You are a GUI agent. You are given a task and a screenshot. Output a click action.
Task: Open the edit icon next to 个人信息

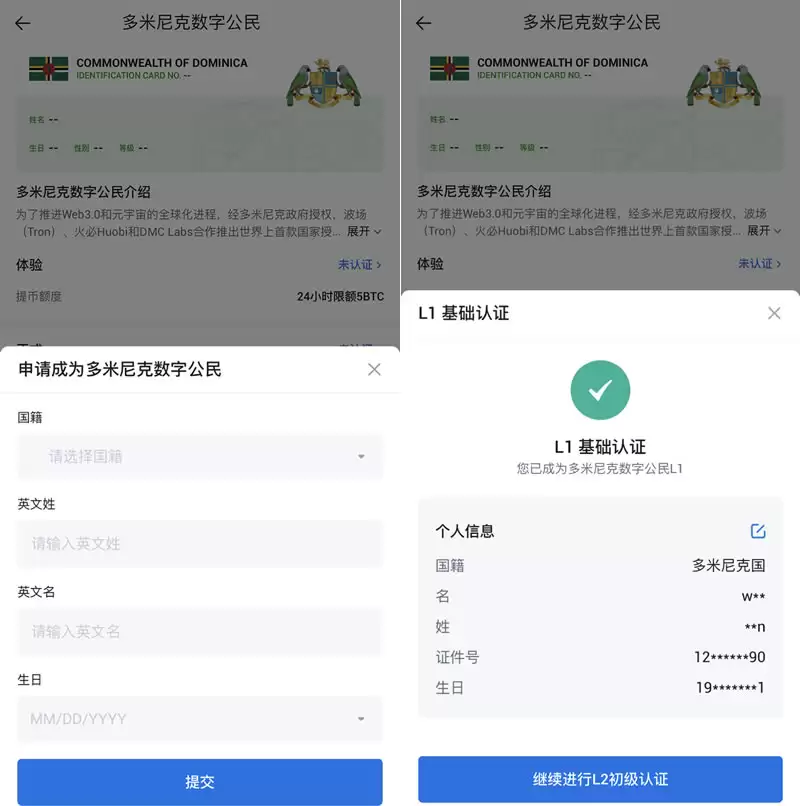[758, 531]
